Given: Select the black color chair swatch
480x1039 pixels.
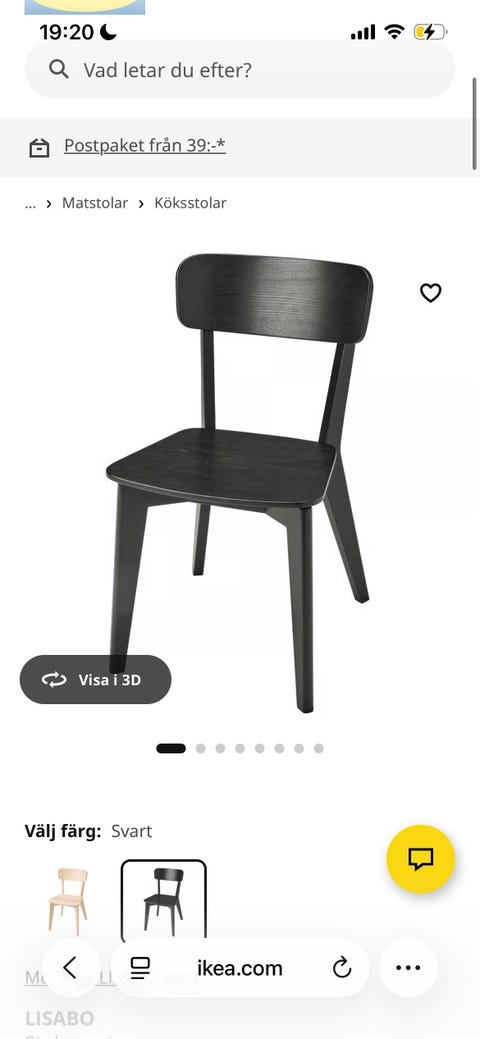Looking at the screenshot, I should [164, 901].
